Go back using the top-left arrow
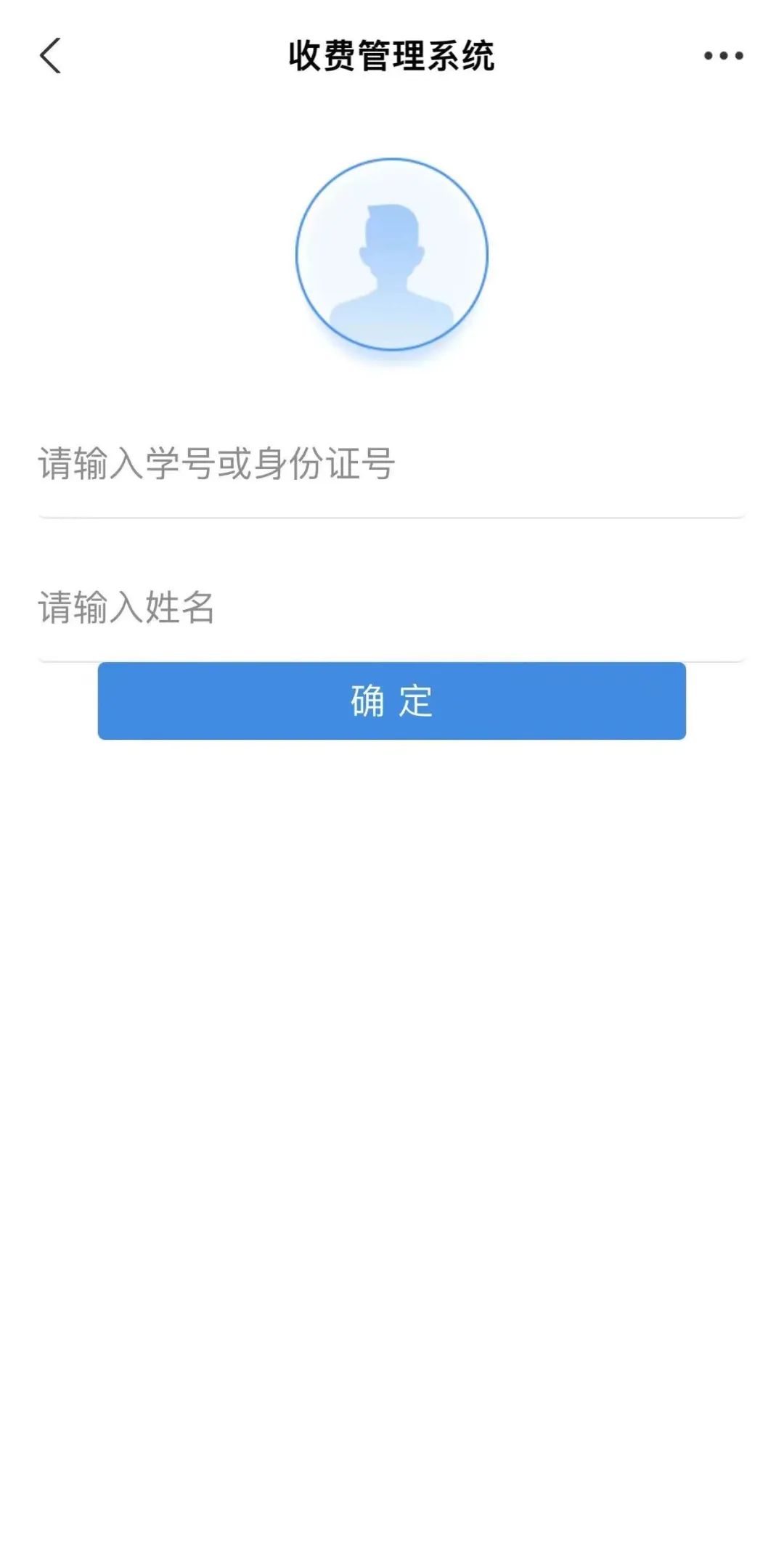This screenshot has width=784, height=1558. tap(50, 56)
